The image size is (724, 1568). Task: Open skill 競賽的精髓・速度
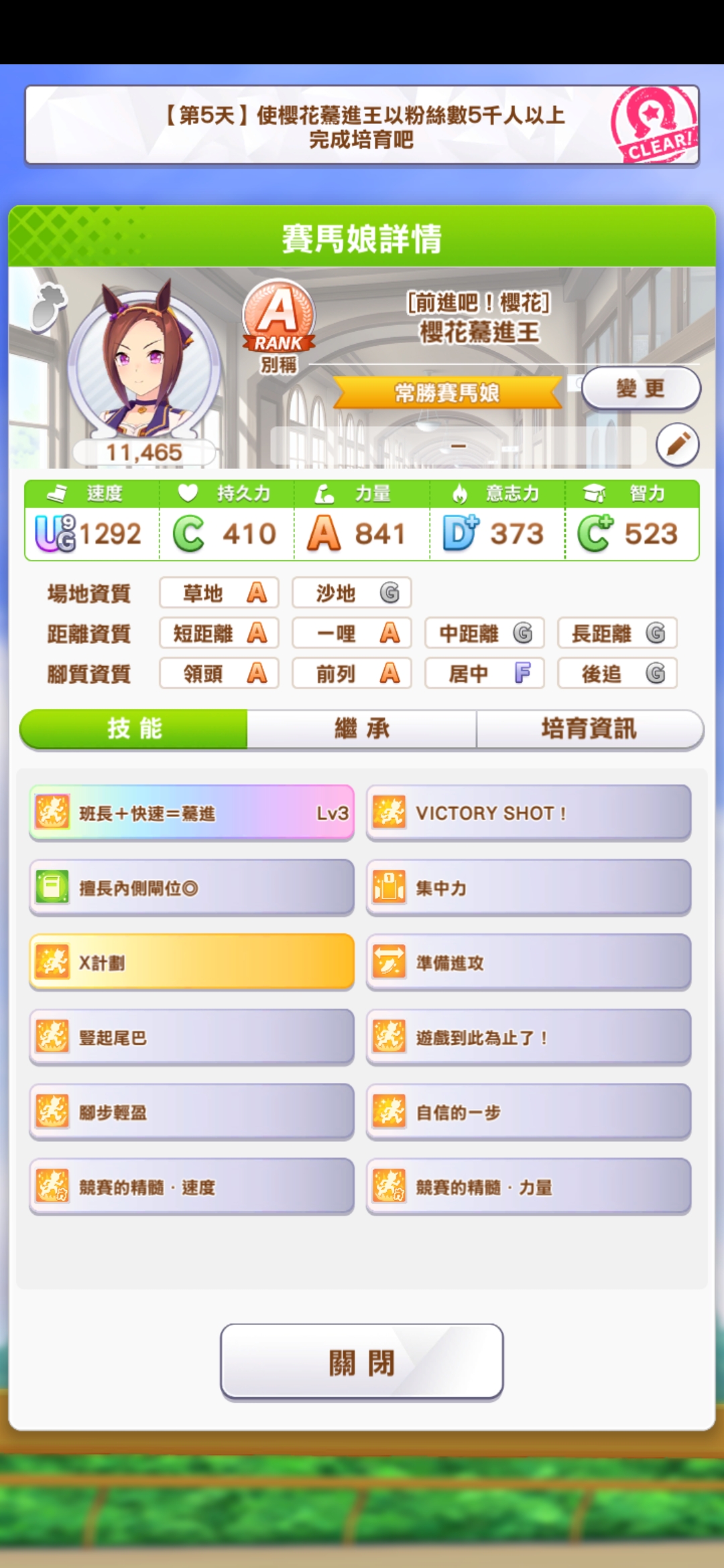pyautogui.click(x=192, y=1187)
